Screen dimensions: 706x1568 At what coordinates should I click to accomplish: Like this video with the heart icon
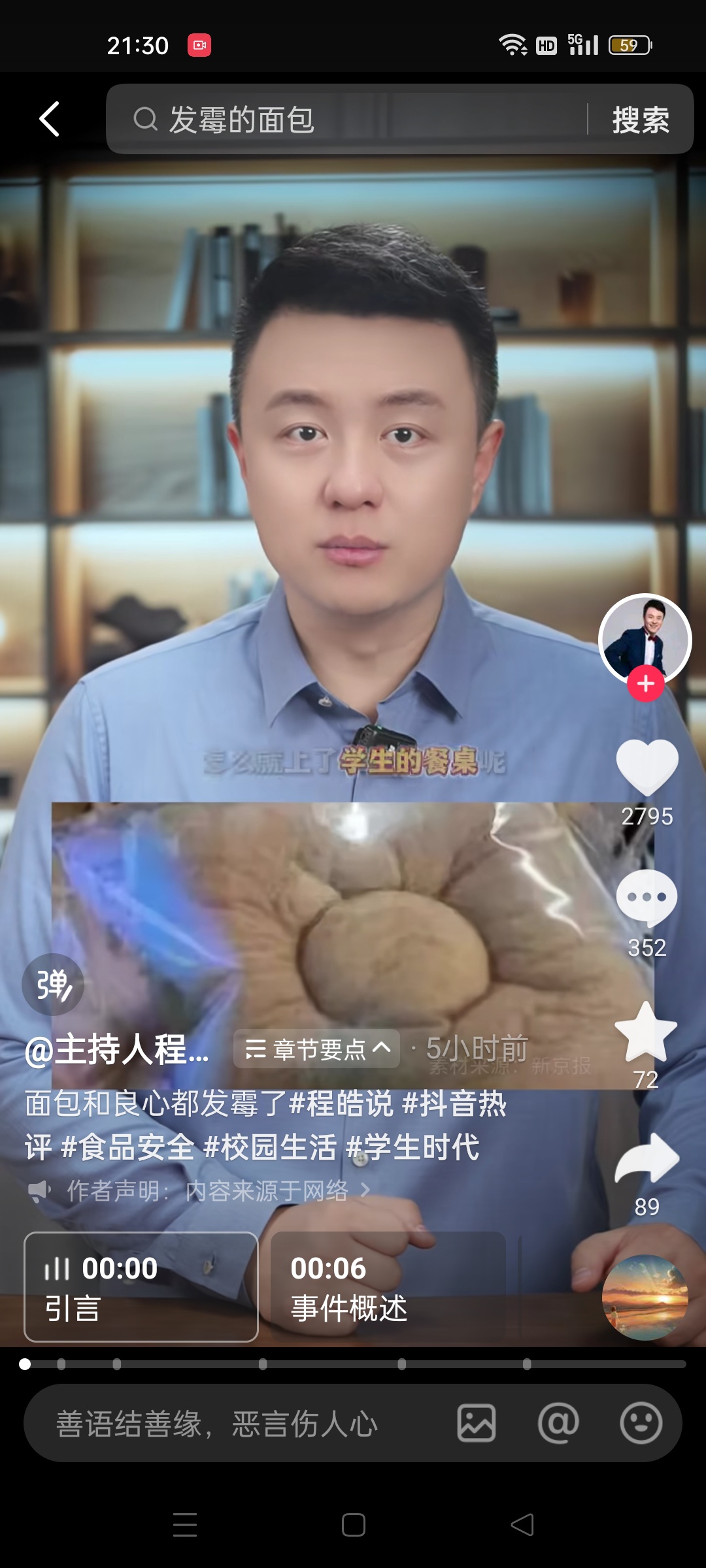click(x=647, y=767)
